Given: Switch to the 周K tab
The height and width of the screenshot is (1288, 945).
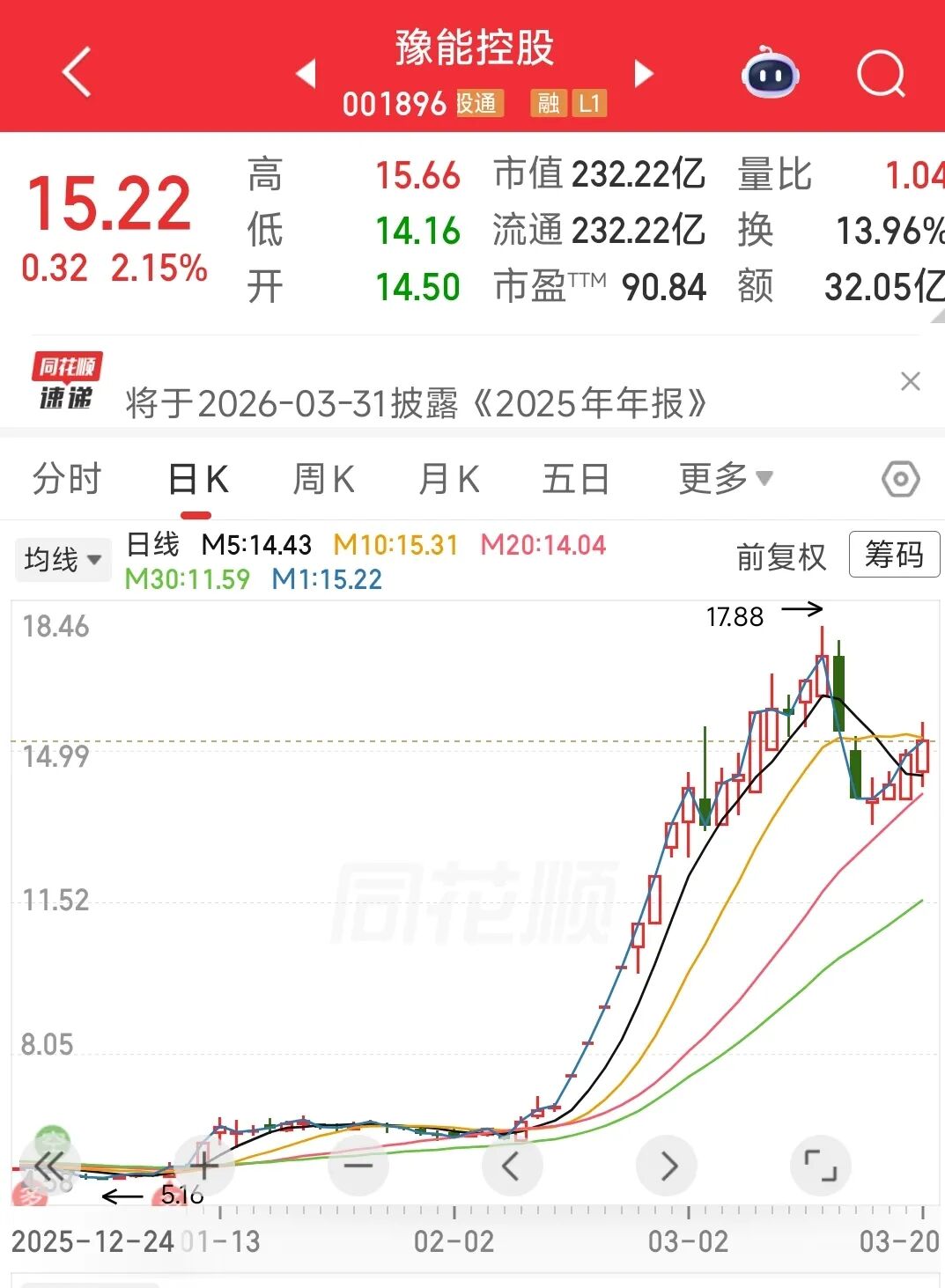Looking at the screenshot, I should tap(323, 480).
